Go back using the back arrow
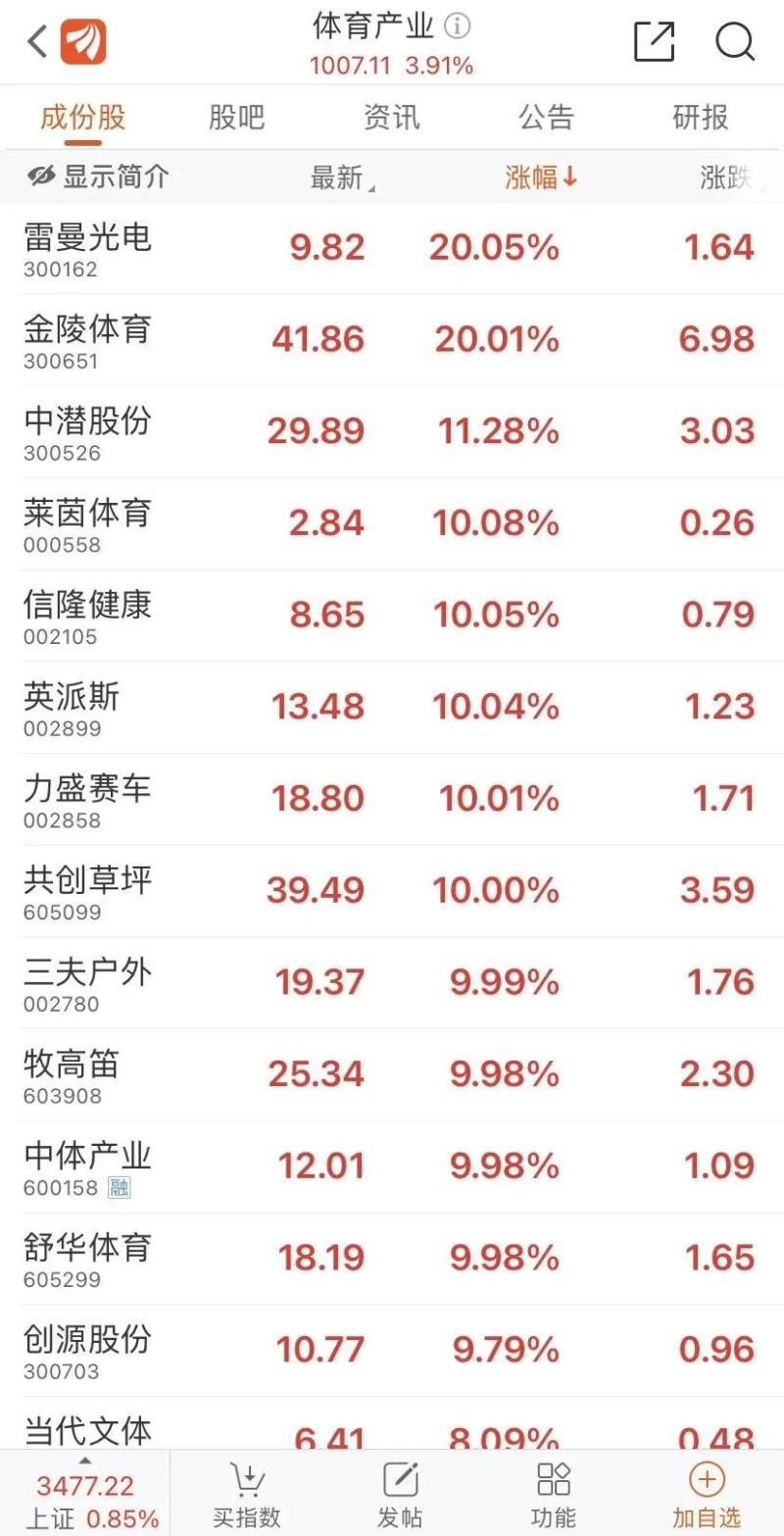Viewport: 784px width, 1536px height. 37,42
